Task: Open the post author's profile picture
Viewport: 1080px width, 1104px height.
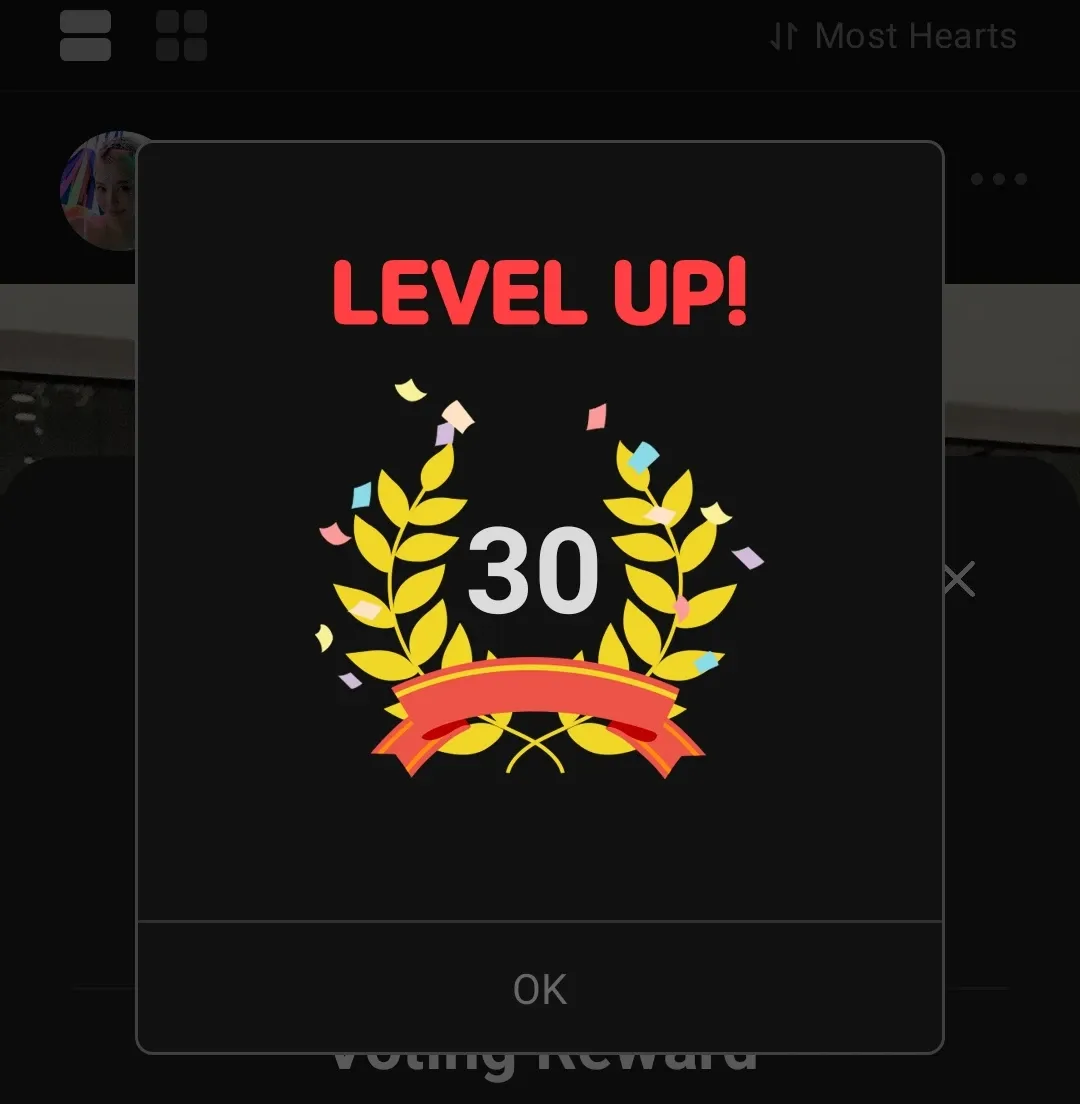Action: [x=100, y=190]
